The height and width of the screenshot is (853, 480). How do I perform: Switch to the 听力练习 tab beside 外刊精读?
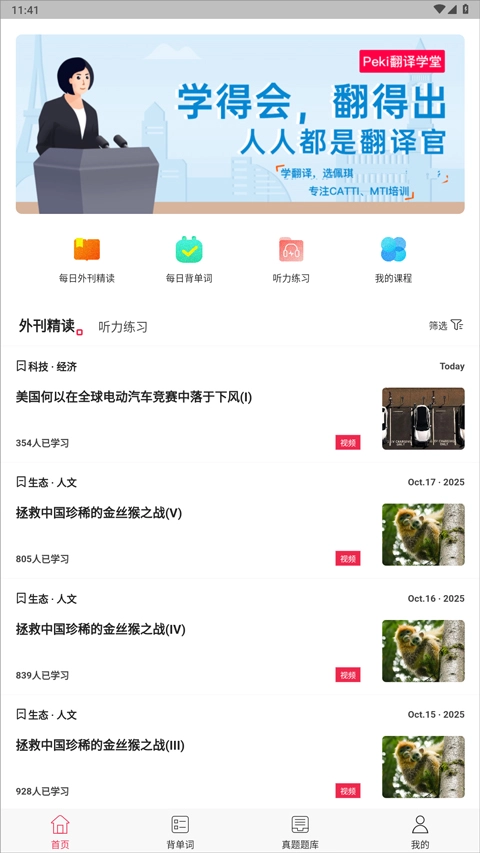click(x=123, y=327)
